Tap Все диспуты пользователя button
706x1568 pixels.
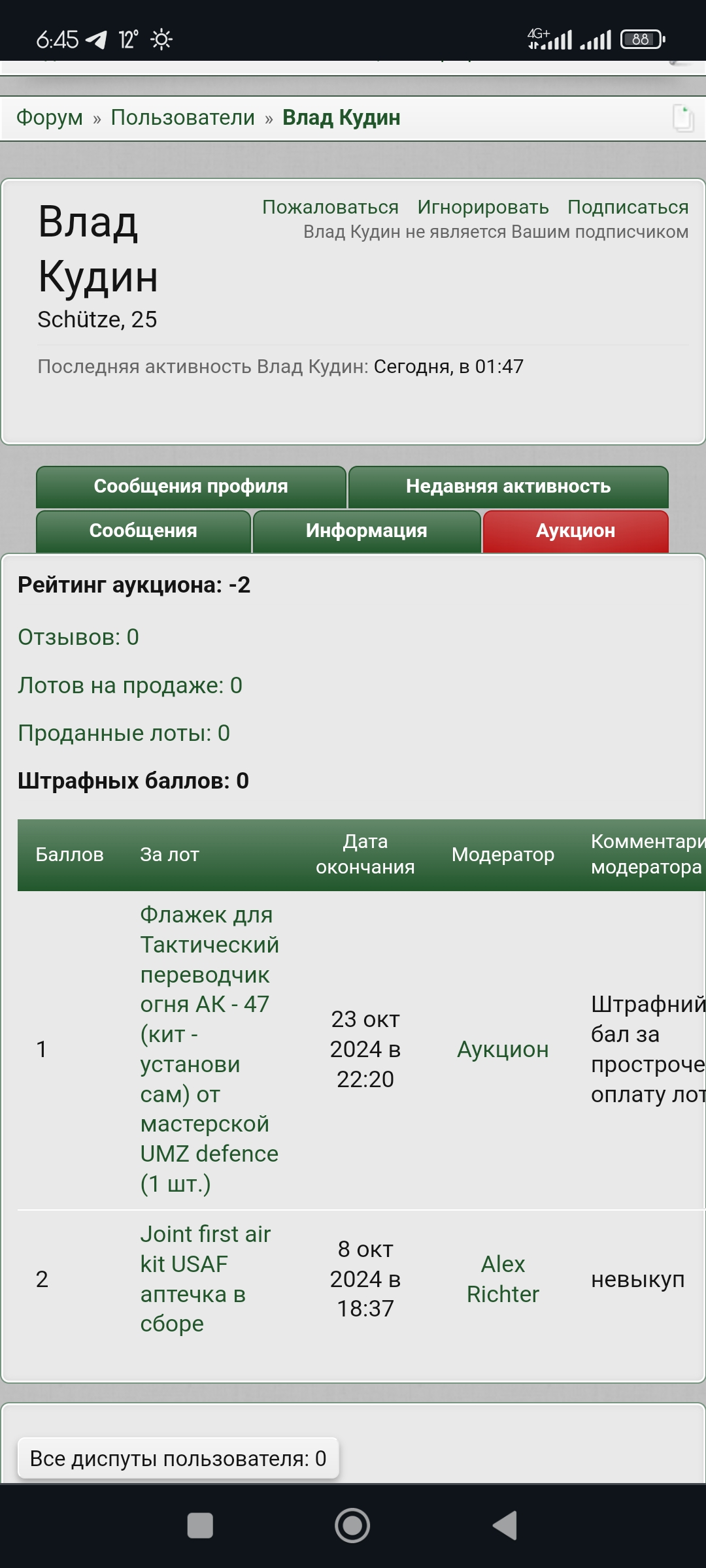tap(178, 1458)
